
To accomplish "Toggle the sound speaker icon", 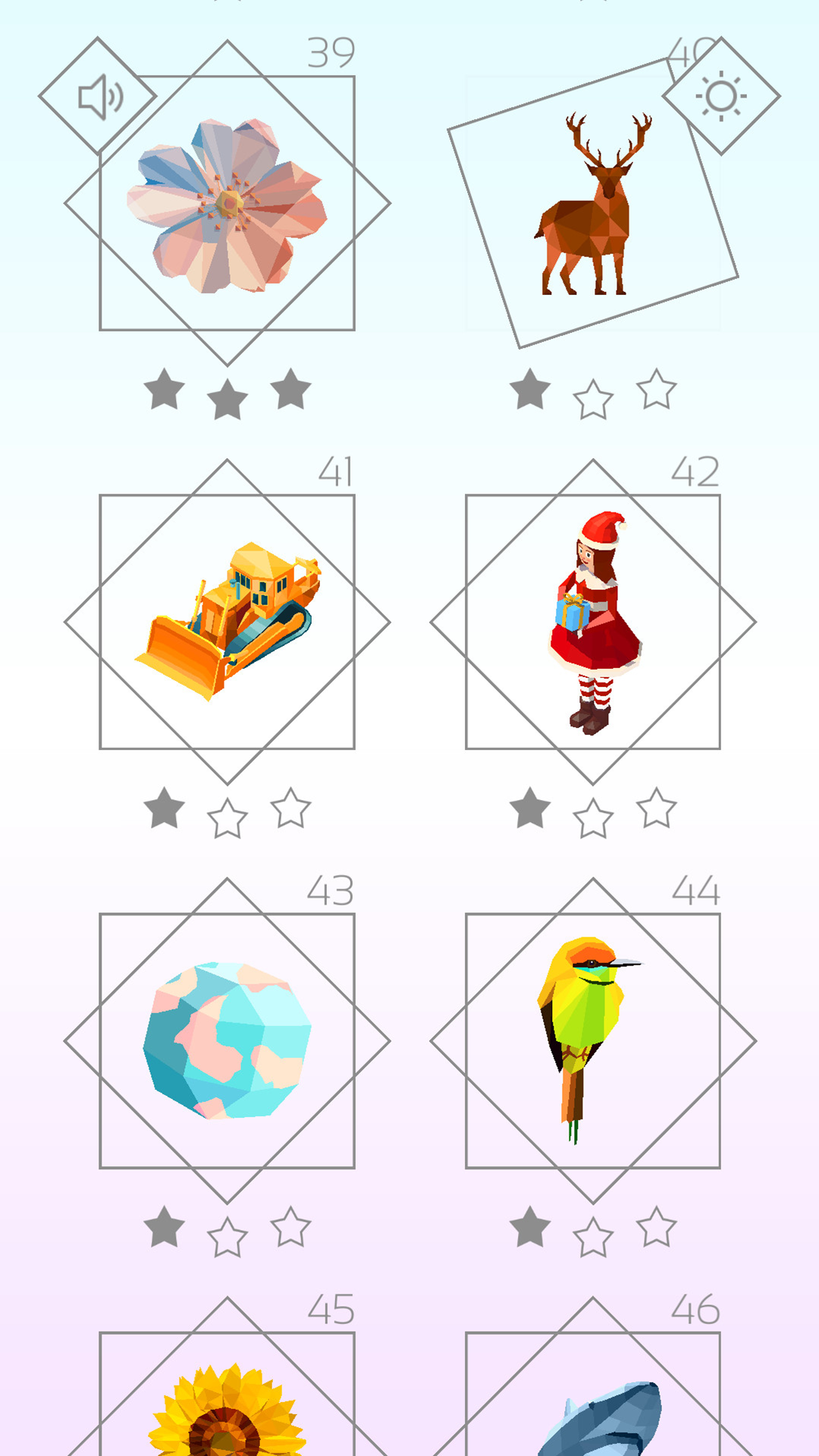I will tap(98, 96).
